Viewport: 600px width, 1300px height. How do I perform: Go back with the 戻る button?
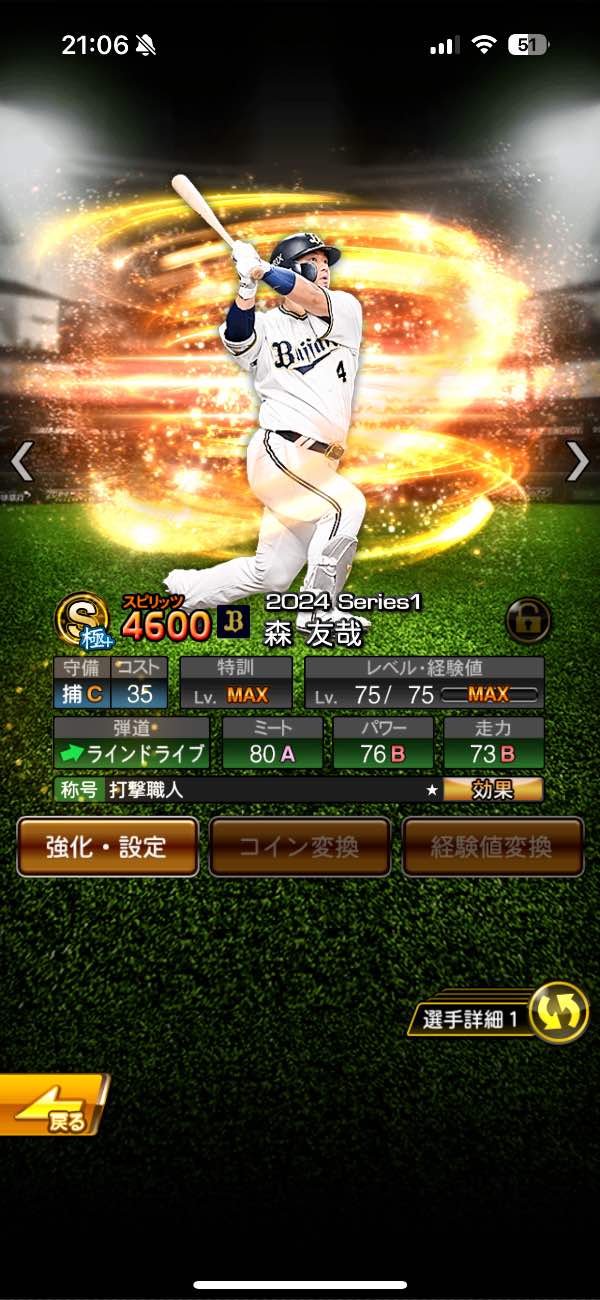tap(52, 1105)
